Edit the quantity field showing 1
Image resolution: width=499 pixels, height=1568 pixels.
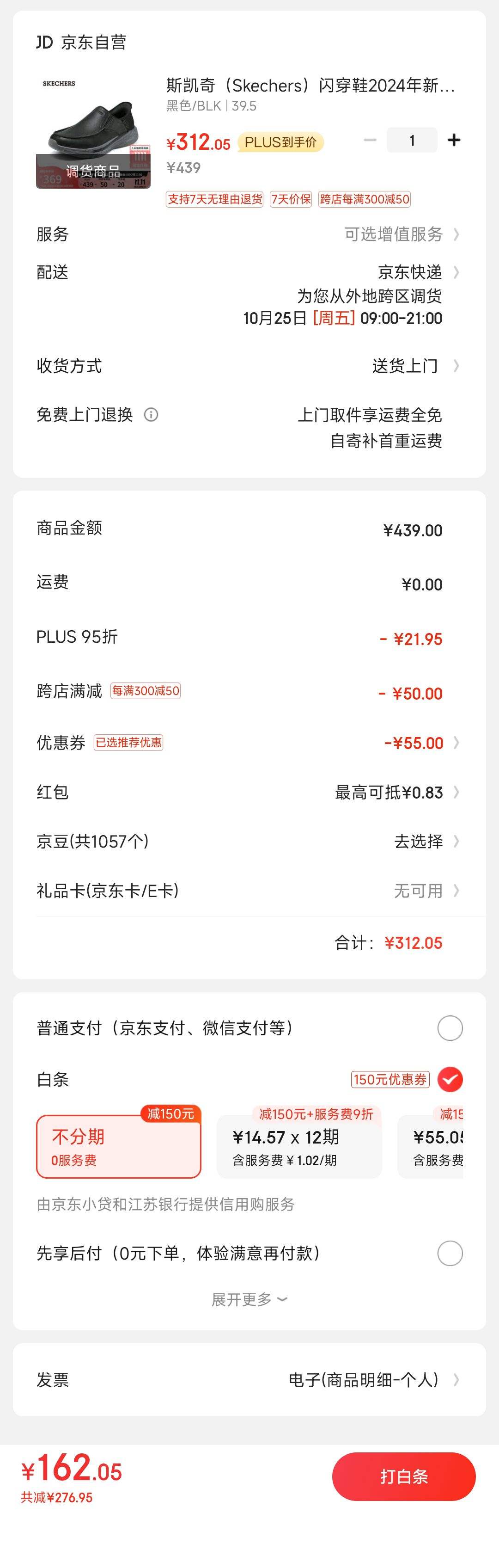(413, 141)
